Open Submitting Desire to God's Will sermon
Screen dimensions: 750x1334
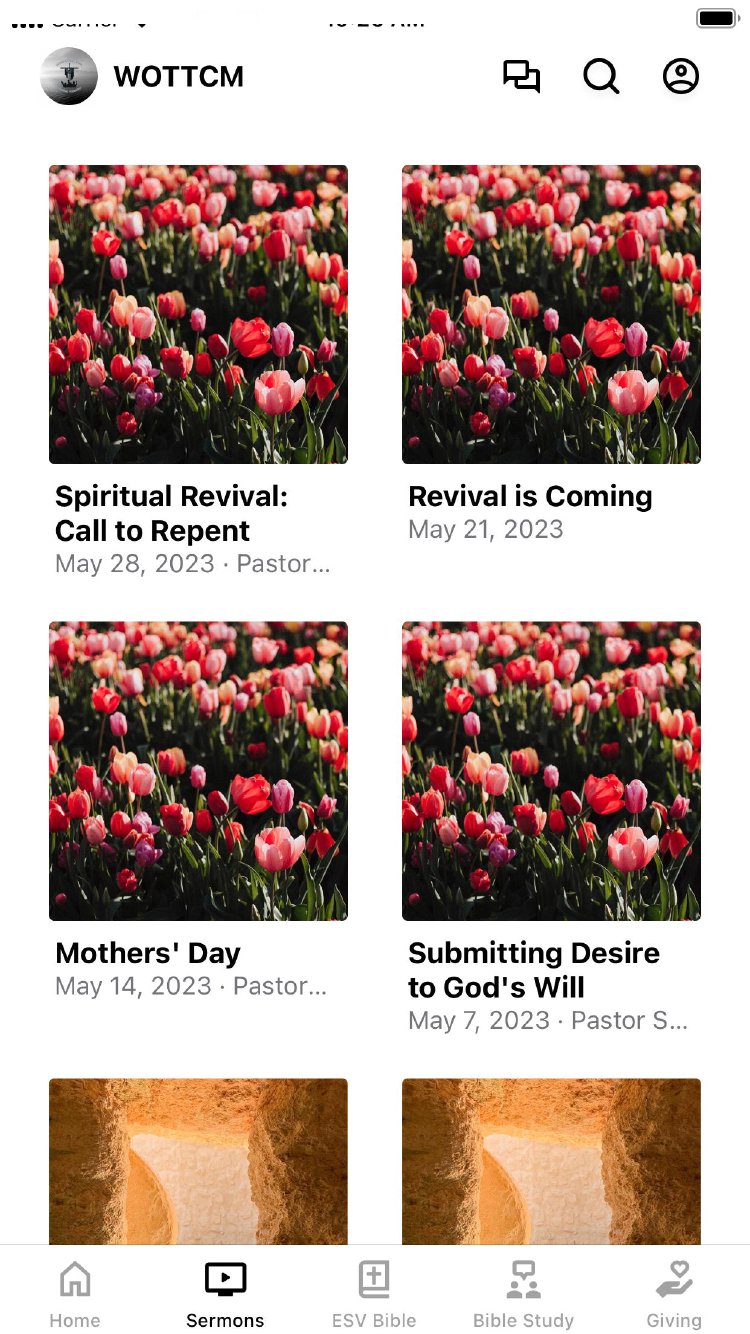tap(551, 771)
